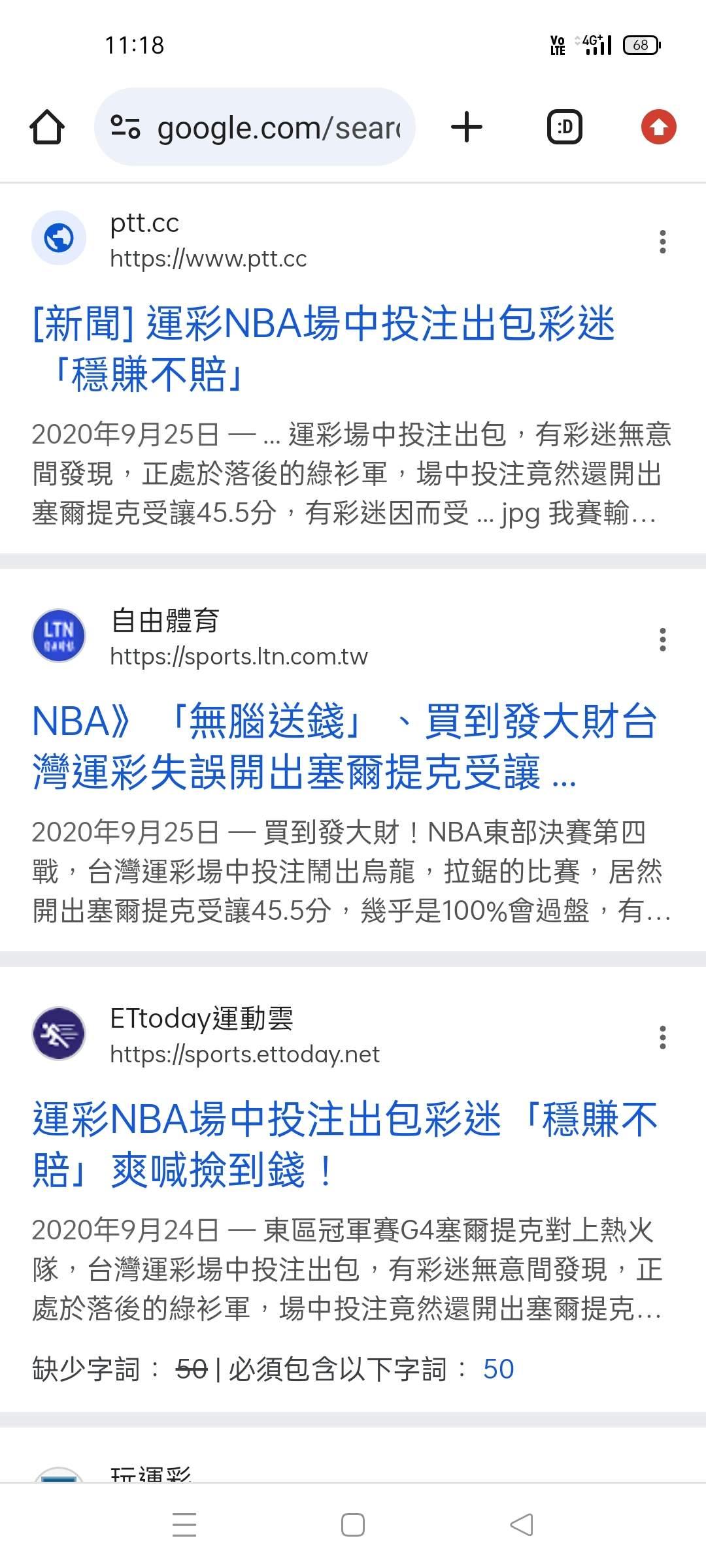Visit the ptt.cc site header
This screenshot has width=706, height=1568.
[208, 240]
